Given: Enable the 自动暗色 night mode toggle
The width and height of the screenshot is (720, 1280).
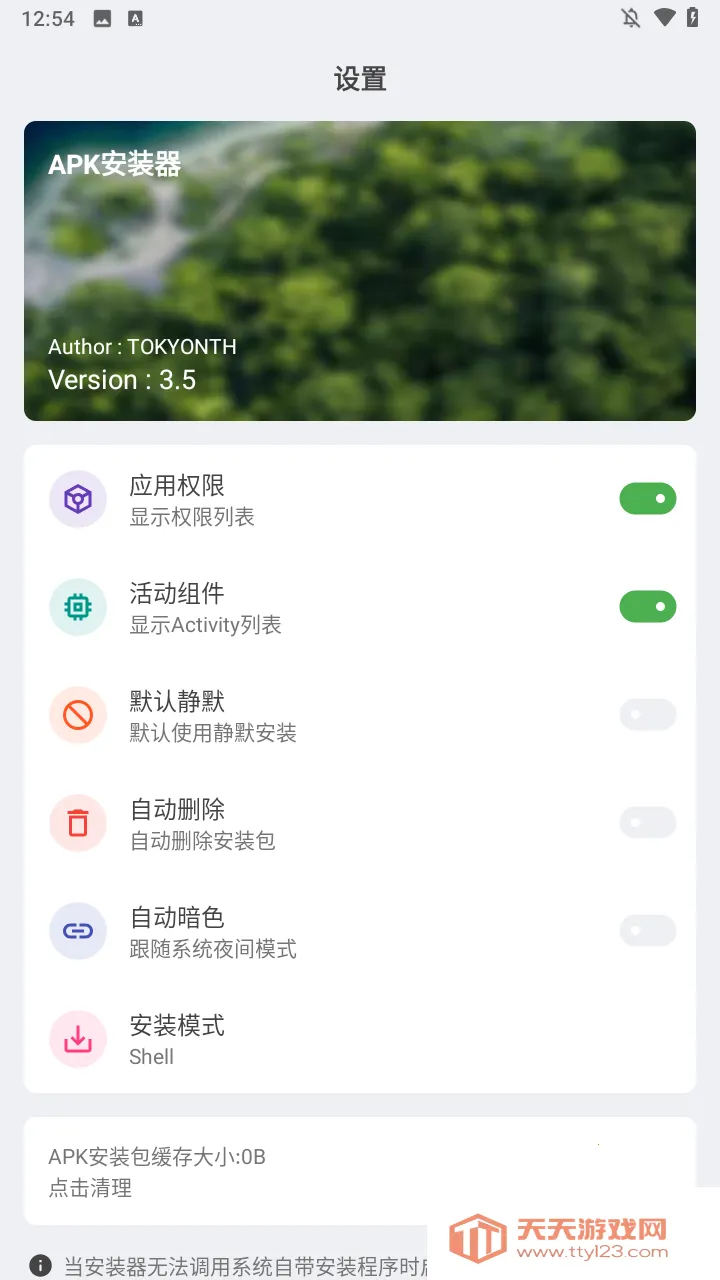Looking at the screenshot, I should 647,930.
